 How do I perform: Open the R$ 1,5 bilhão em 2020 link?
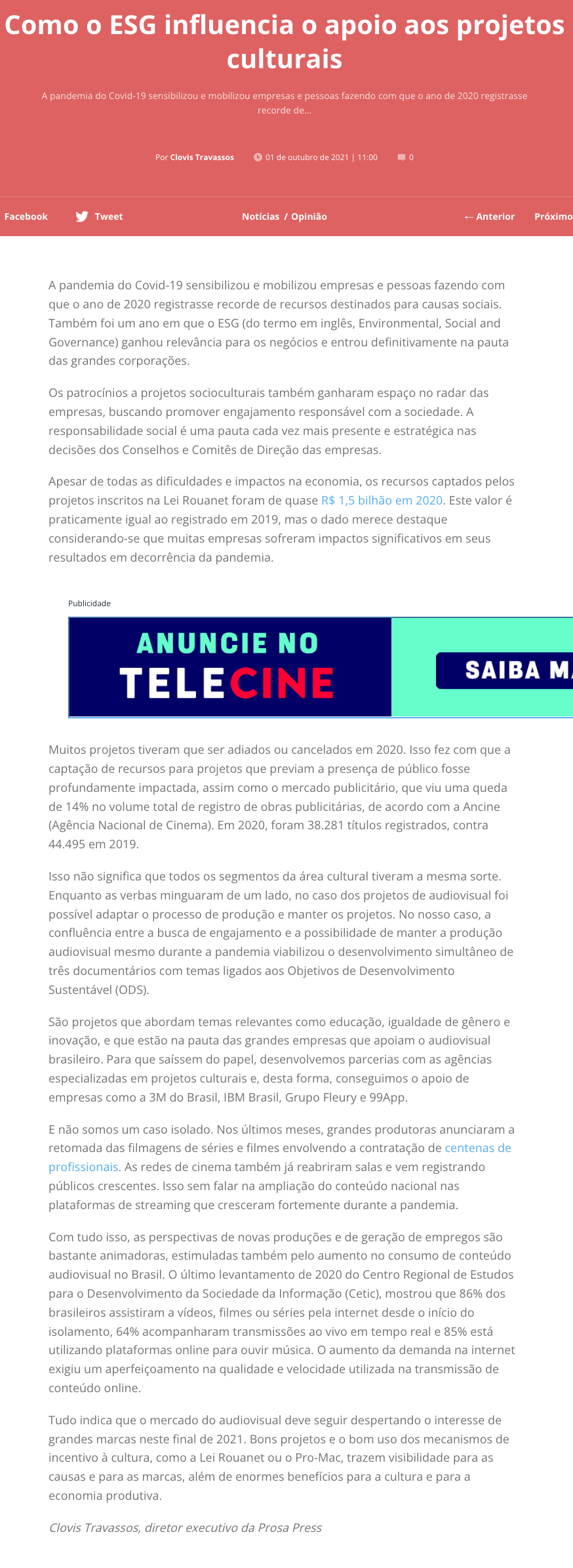(382, 501)
